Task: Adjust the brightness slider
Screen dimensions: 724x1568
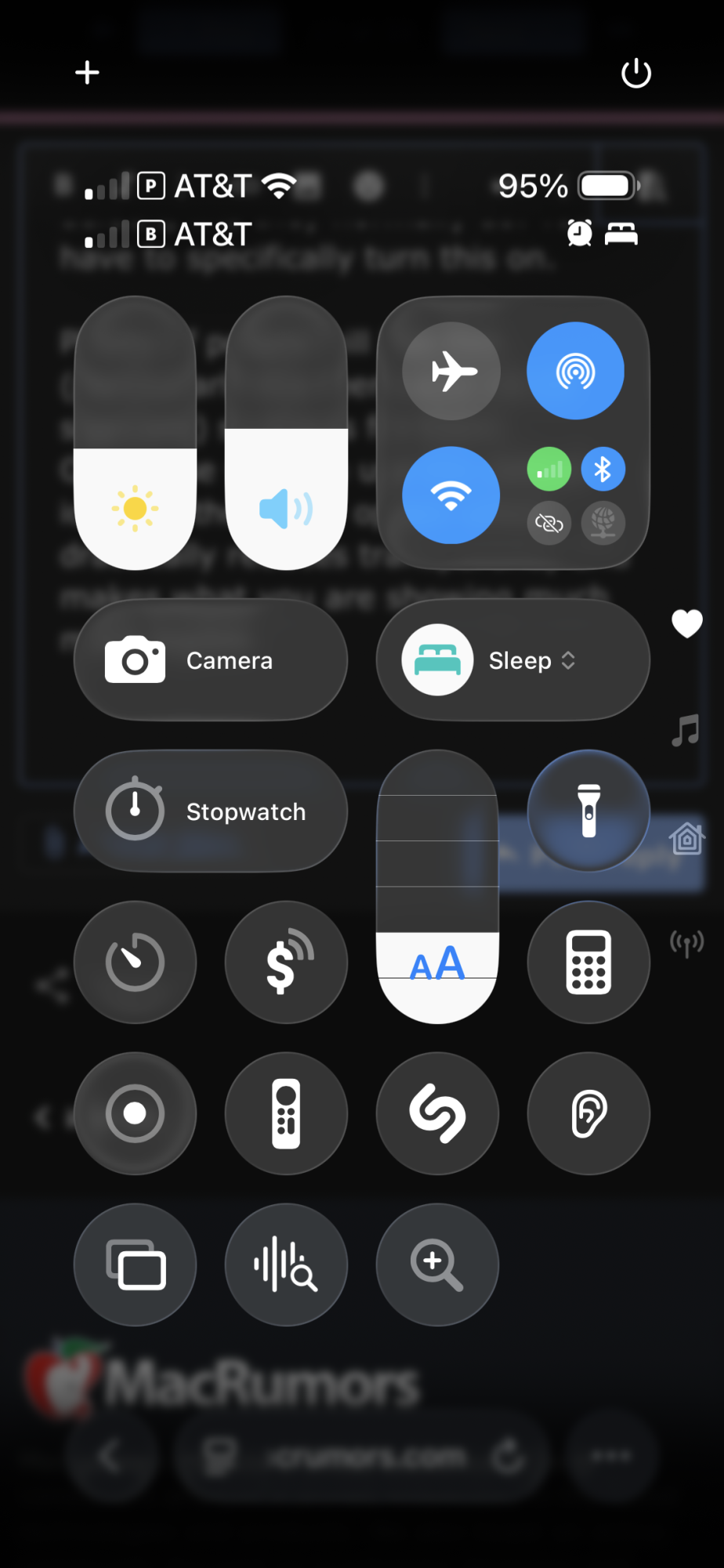Action: pos(135,433)
